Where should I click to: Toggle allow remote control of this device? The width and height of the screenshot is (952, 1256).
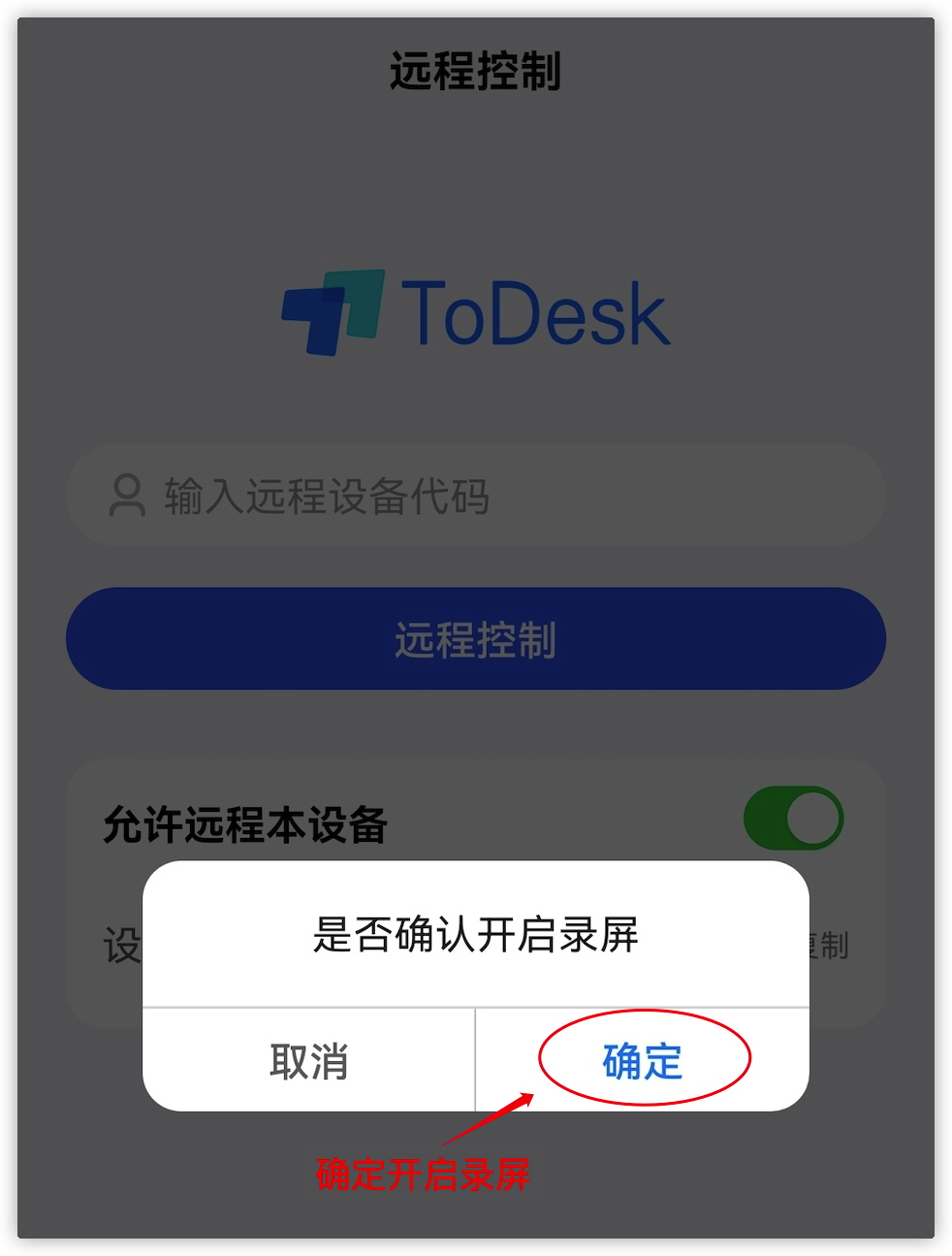tap(795, 819)
